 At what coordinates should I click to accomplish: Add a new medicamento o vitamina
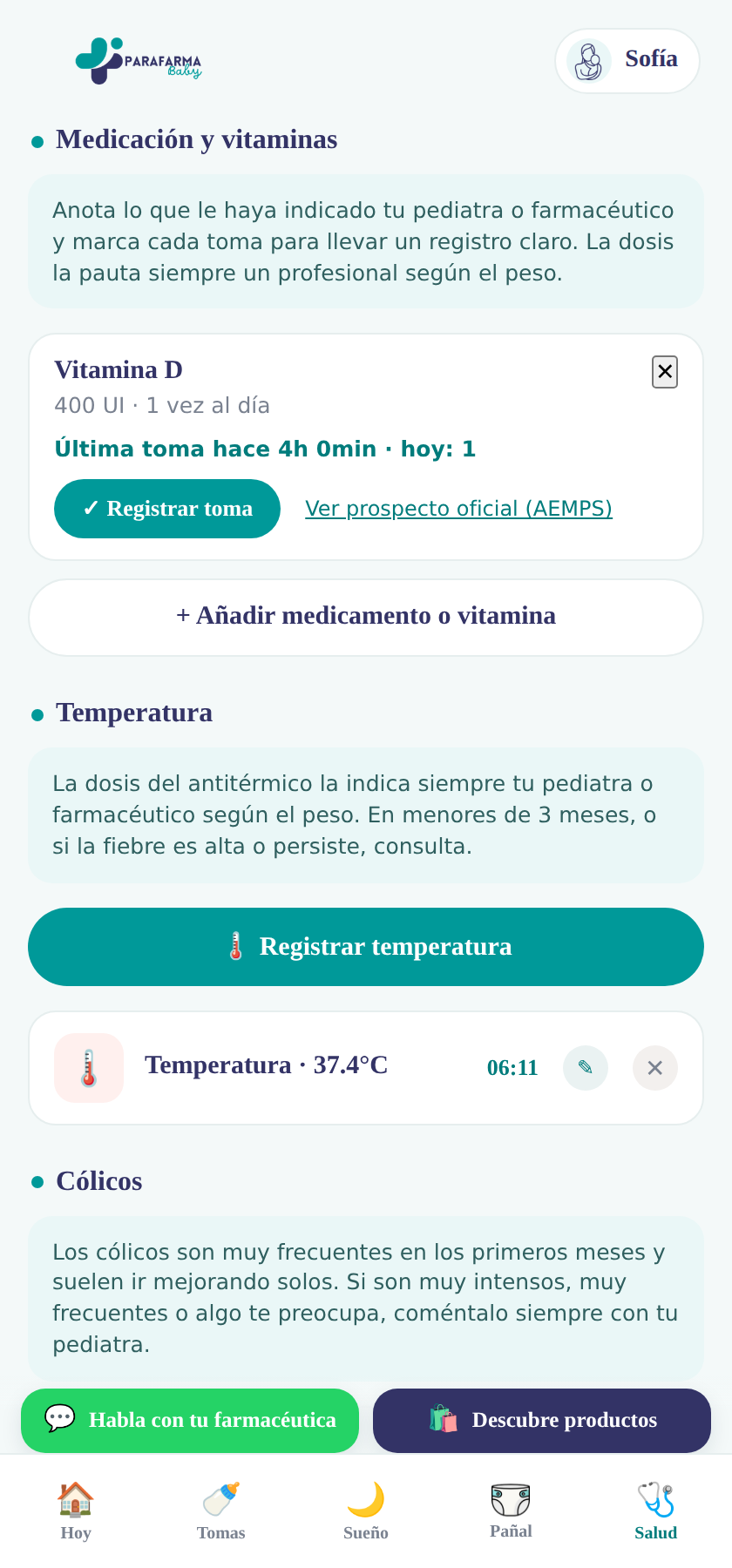(x=366, y=617)
